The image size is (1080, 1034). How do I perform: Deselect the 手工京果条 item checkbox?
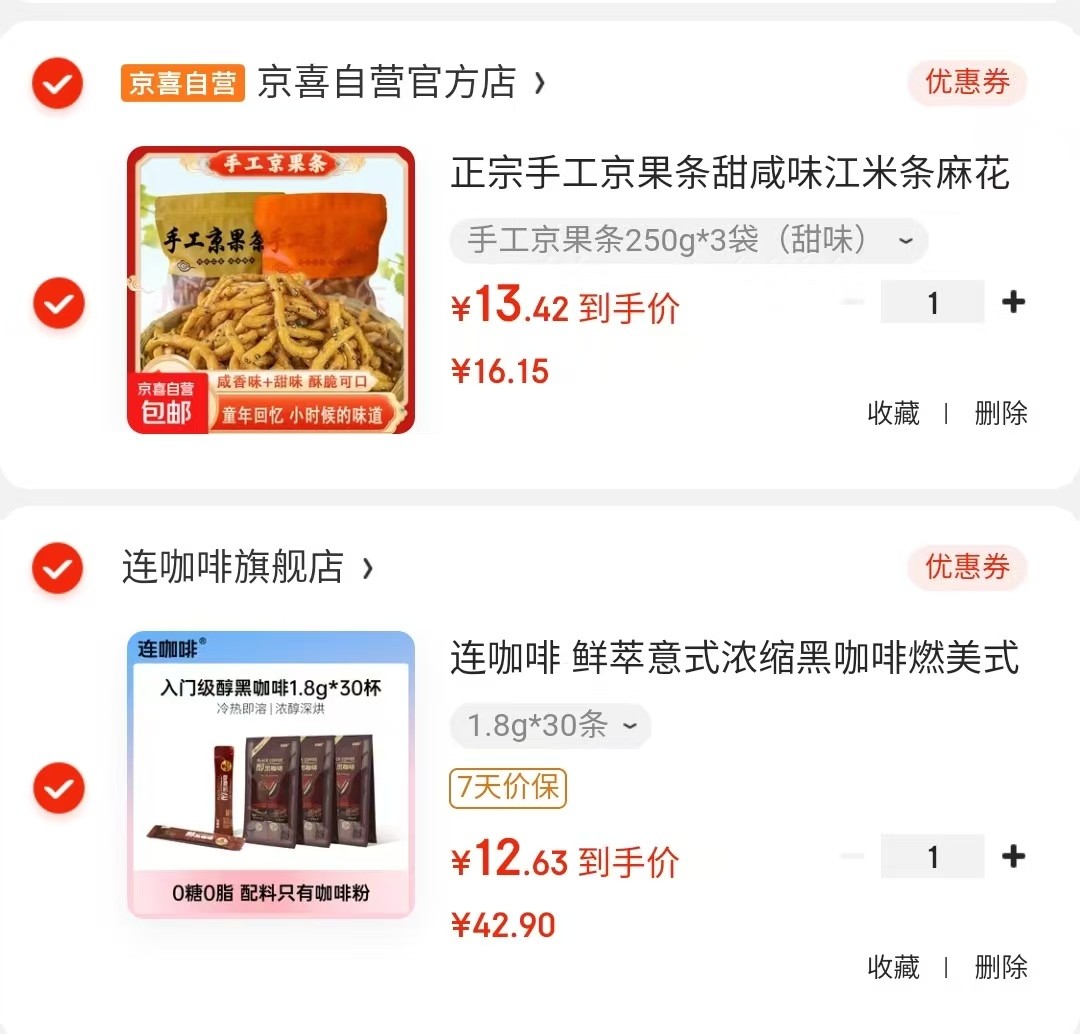click(x=58, y=302)
